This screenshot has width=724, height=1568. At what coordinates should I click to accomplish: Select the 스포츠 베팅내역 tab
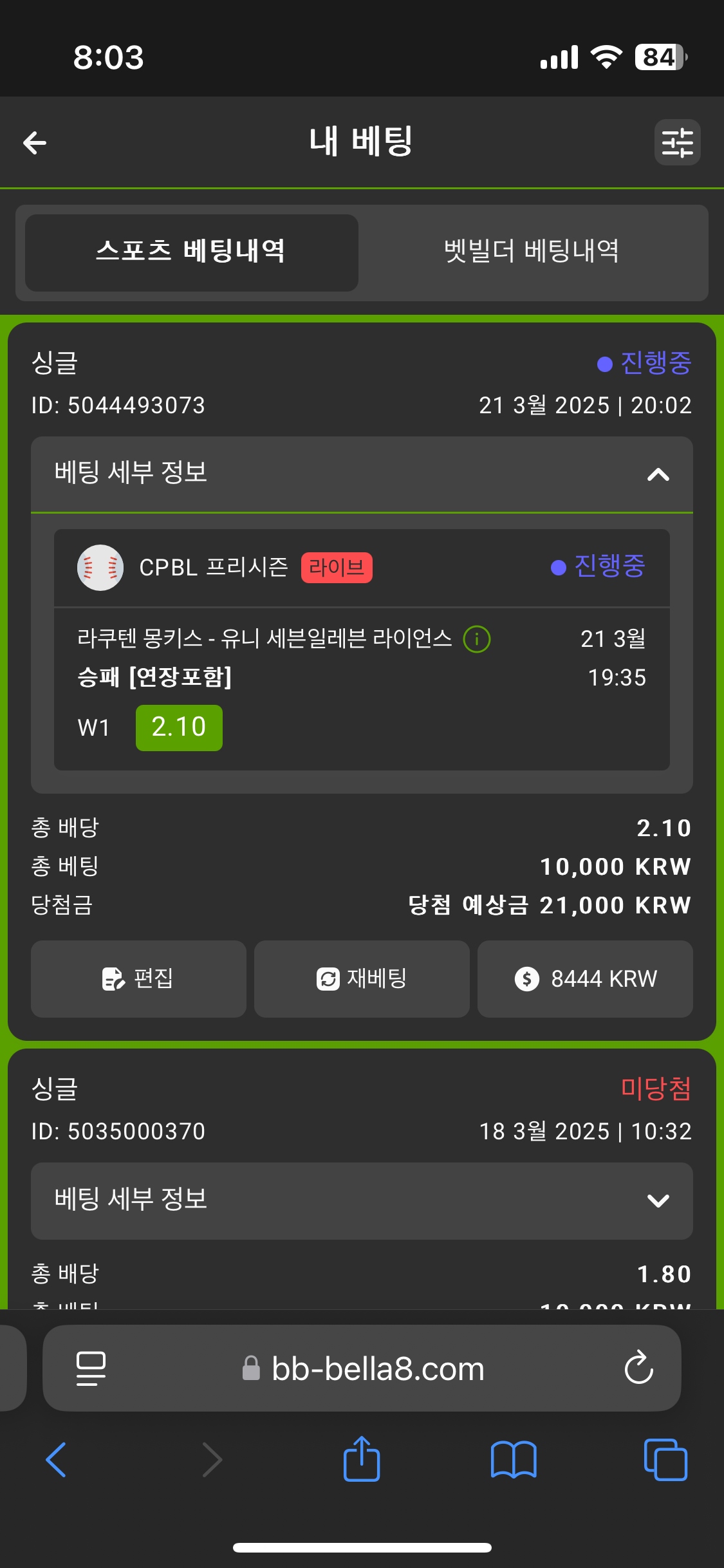191,252
